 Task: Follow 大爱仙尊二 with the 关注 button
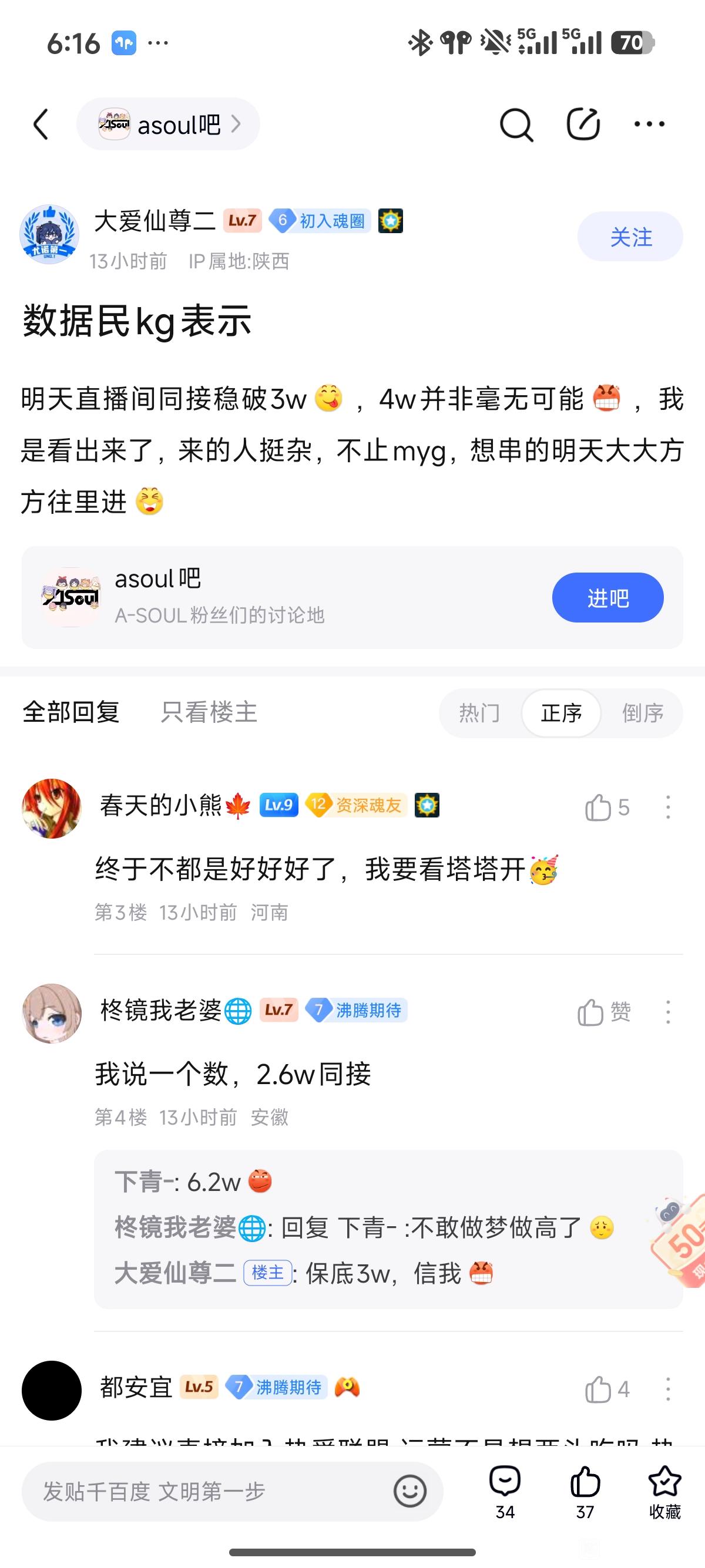(630, 237)
